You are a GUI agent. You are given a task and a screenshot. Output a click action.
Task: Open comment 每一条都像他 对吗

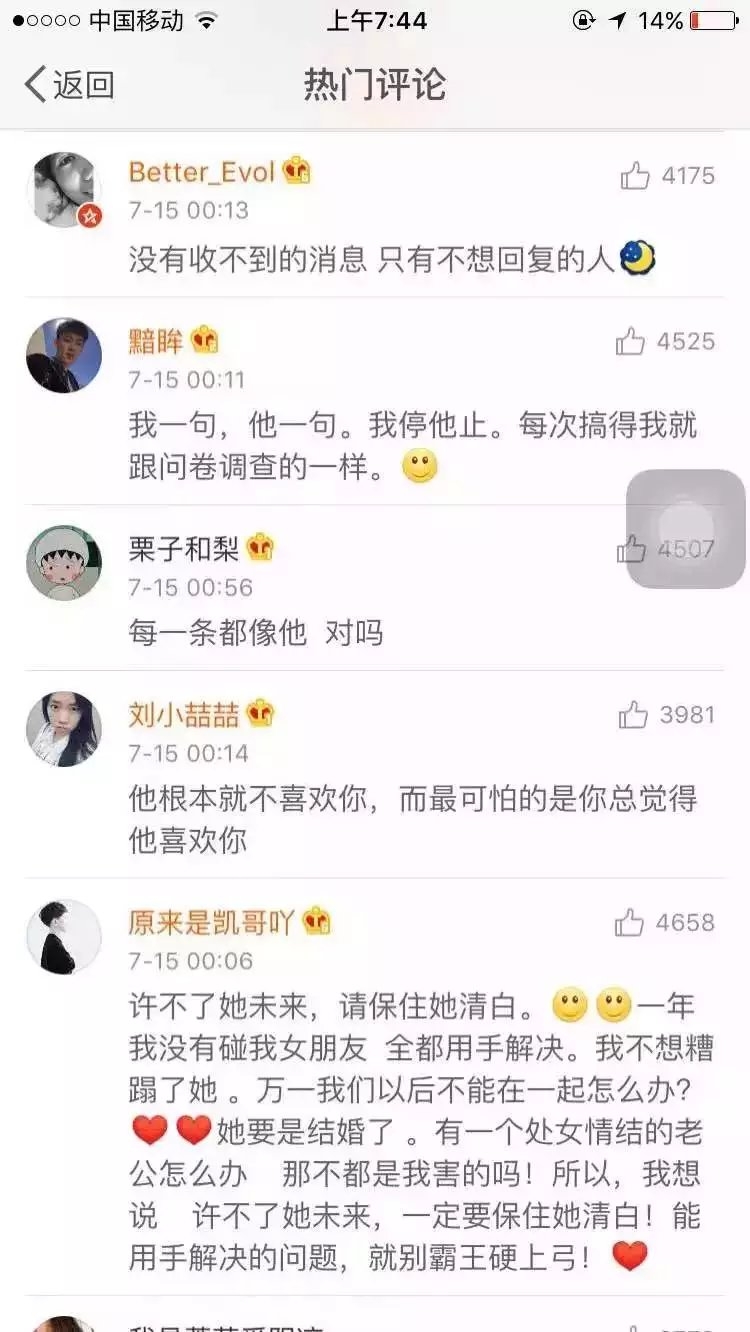tap(256, 633)
